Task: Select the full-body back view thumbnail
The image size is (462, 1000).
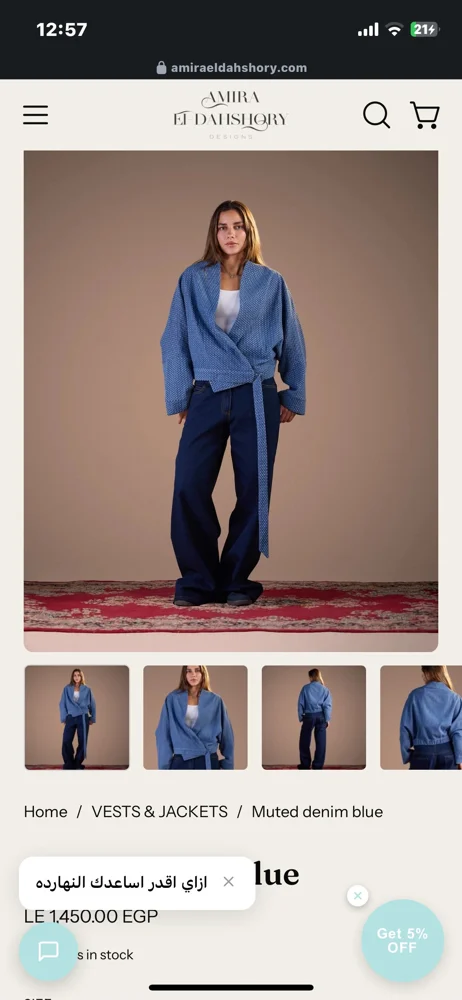Action: click(x=314, y=717)
